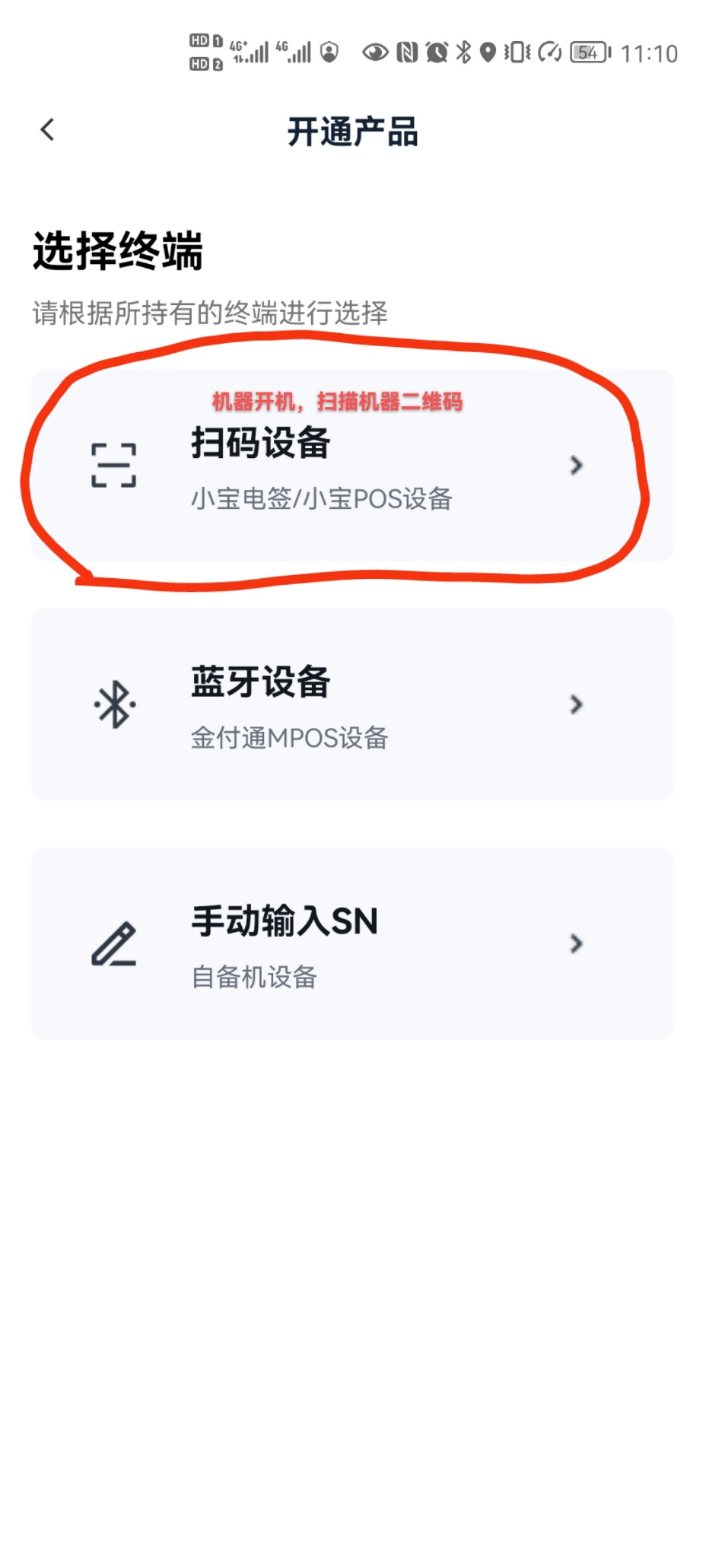
Task: Select 扫码设备 terminal option
Action: tap(352, 465)
